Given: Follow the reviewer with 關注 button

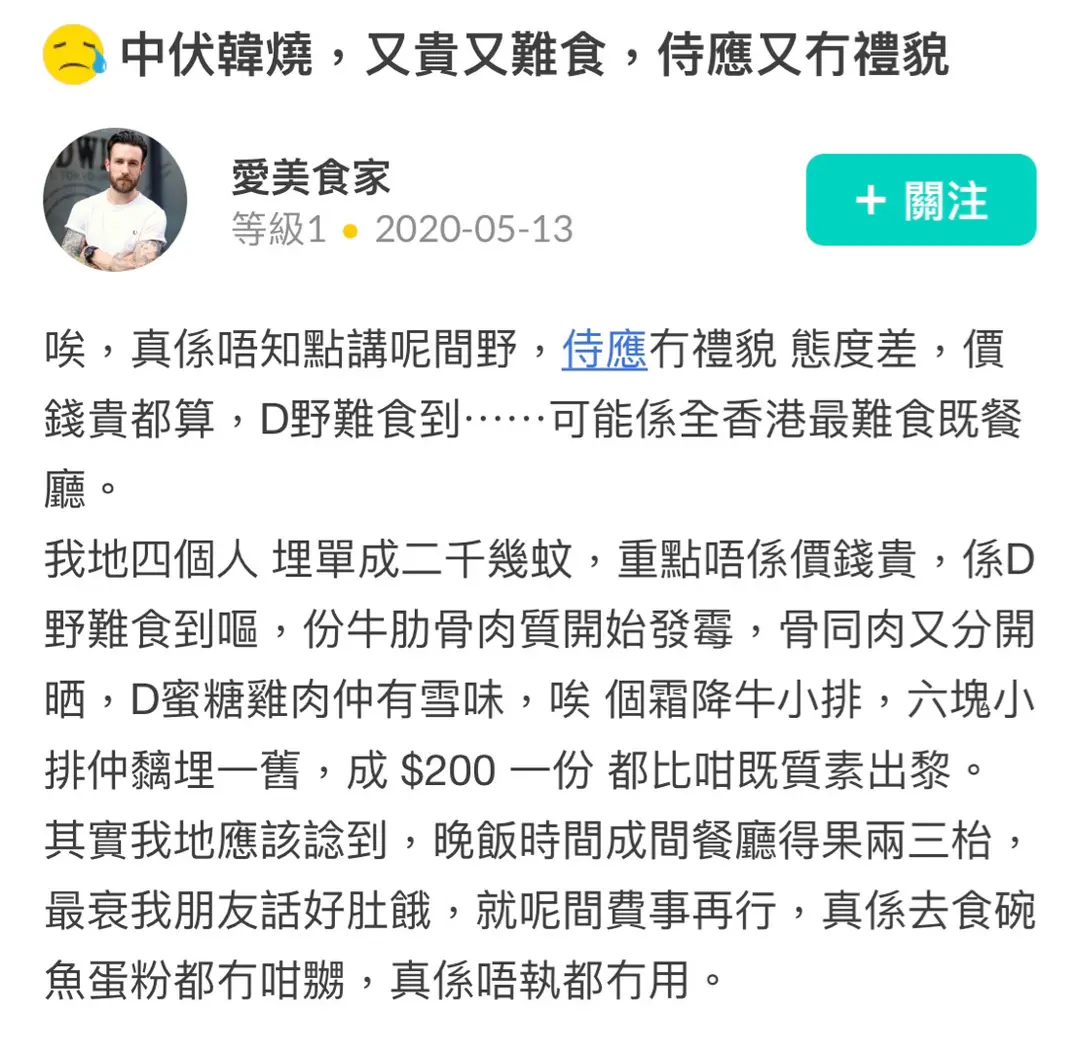Looking at the screenshot, I should (920, 200).
